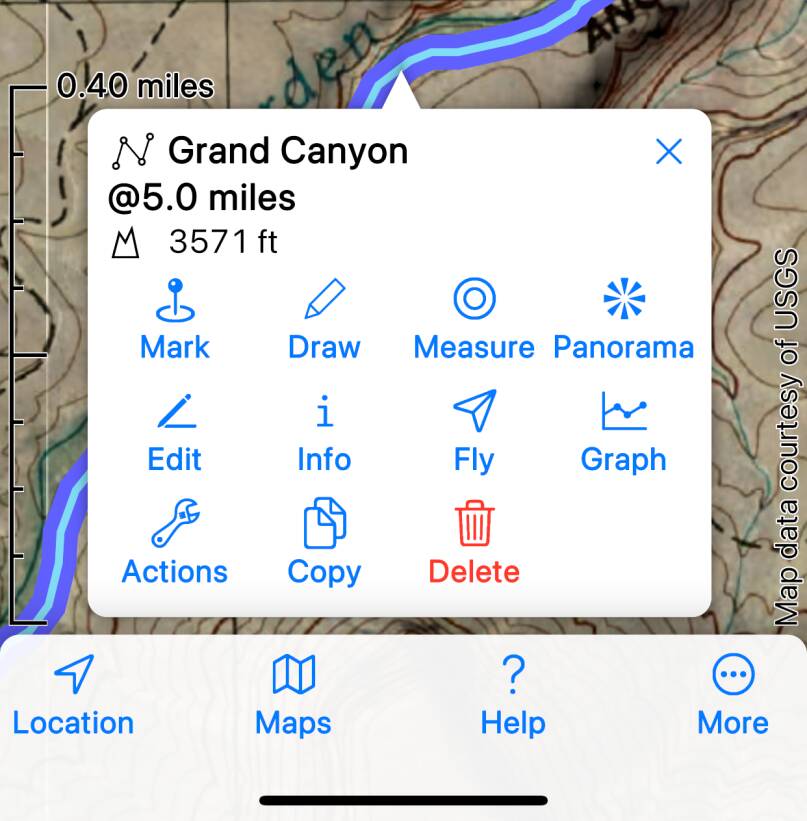Launch the Panorama view
The width and height of the screenshot is (807, 821).
pos(623,320)
